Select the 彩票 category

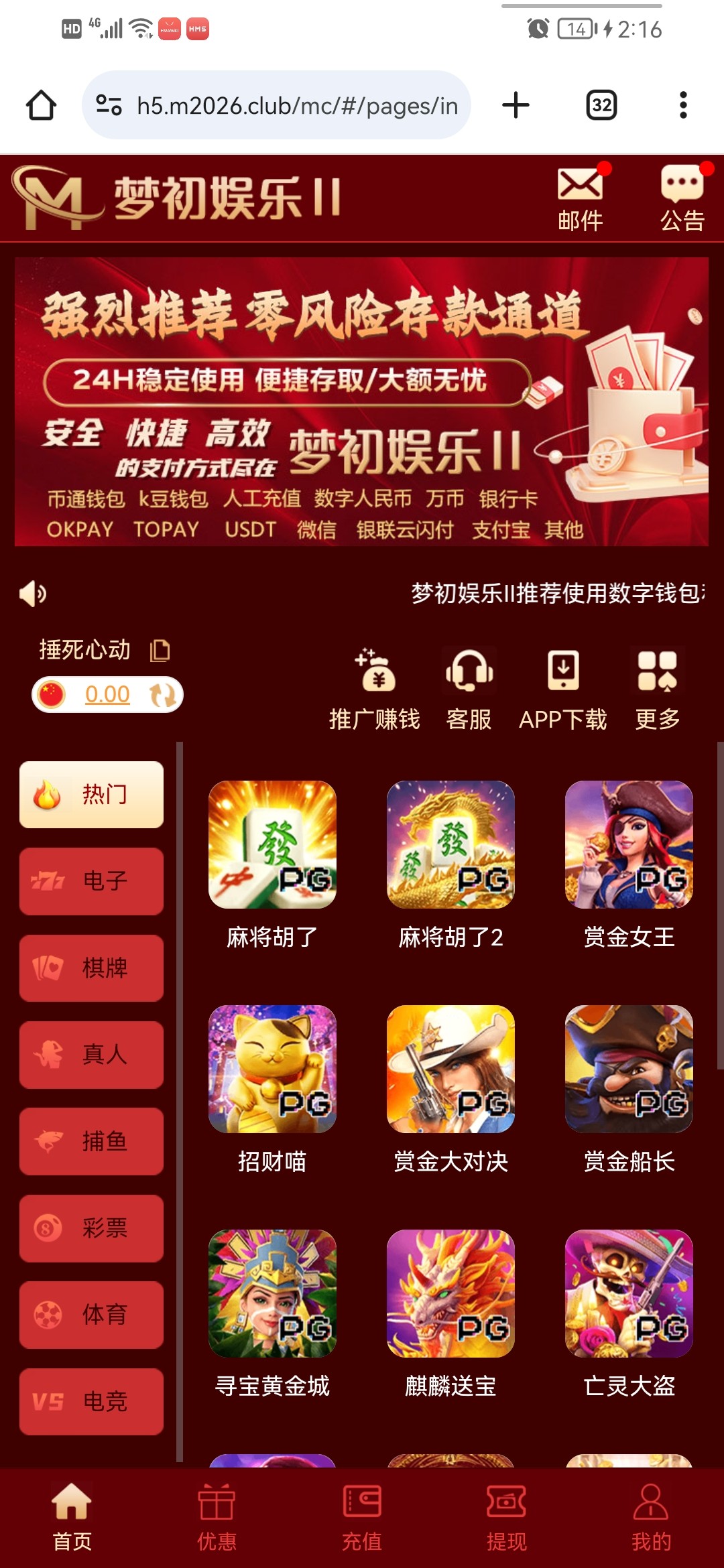point(92,1228)
